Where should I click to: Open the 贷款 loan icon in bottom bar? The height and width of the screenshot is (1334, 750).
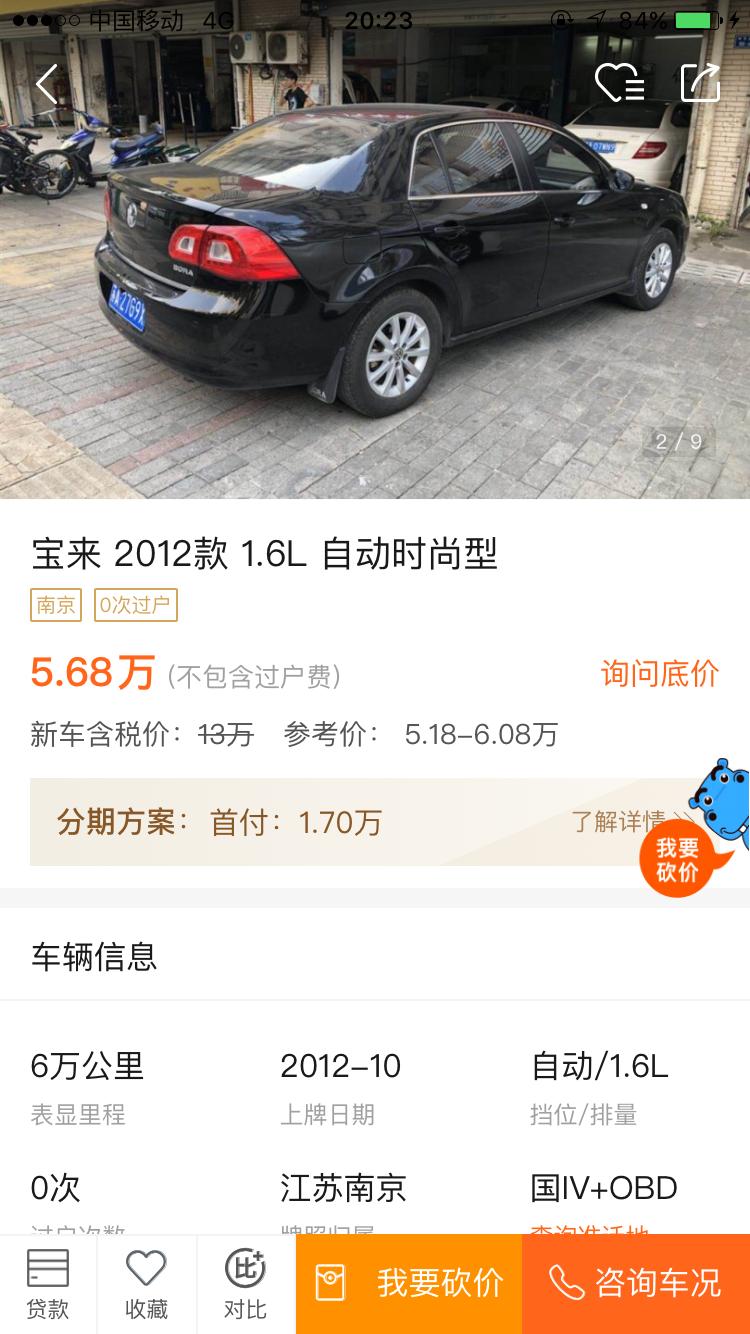pyautogui.click(x=48, y=1284)
